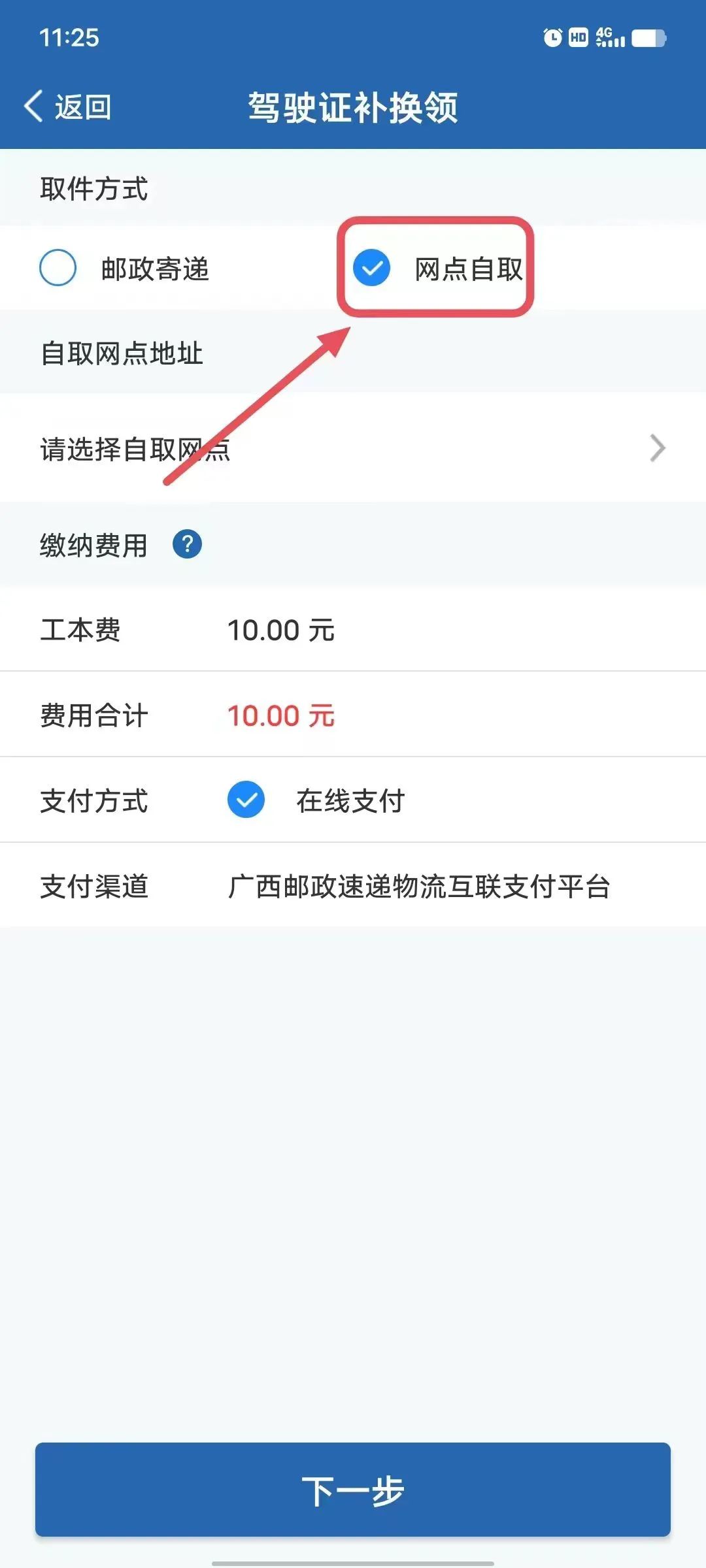Tap the 驾驶证补换领 title bar

(352, 106)
